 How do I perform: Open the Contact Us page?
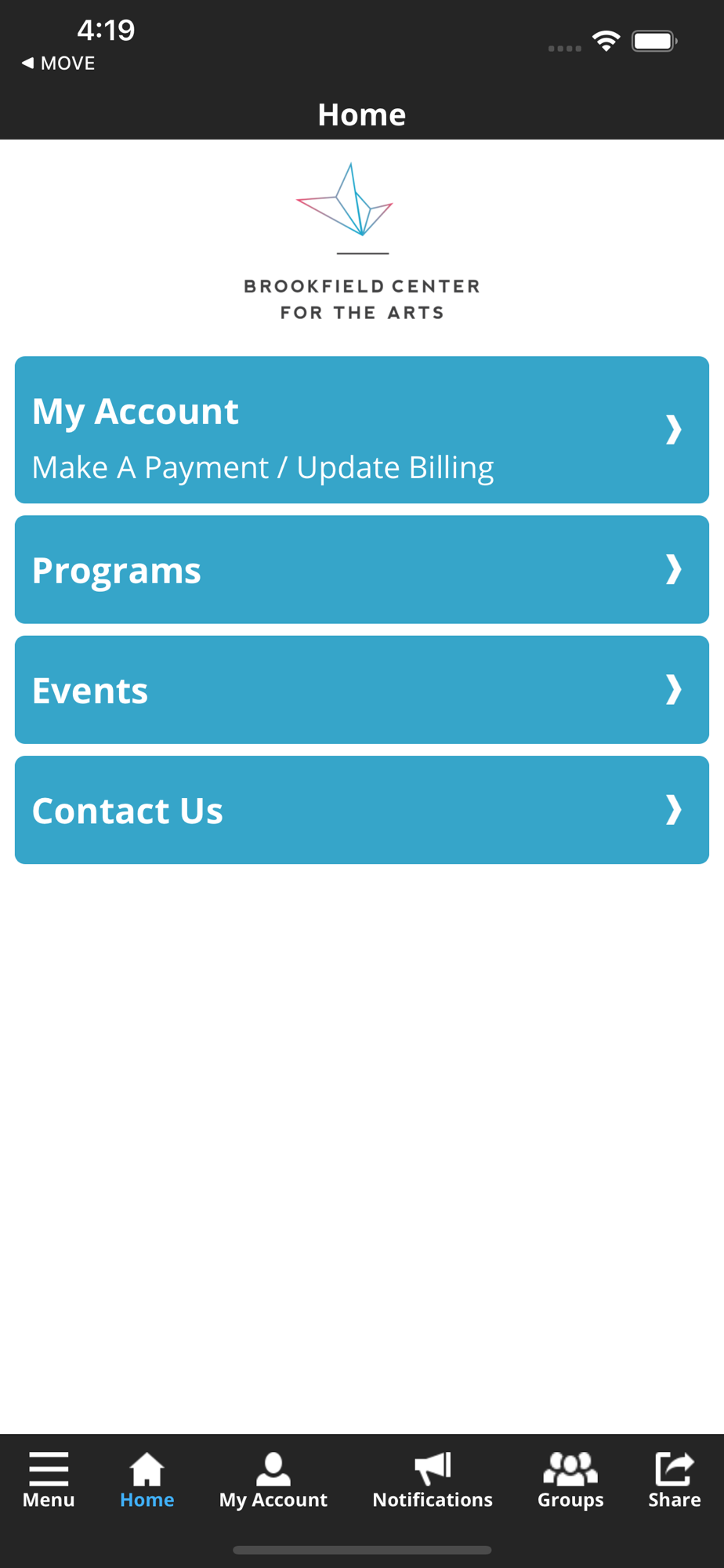362,810
